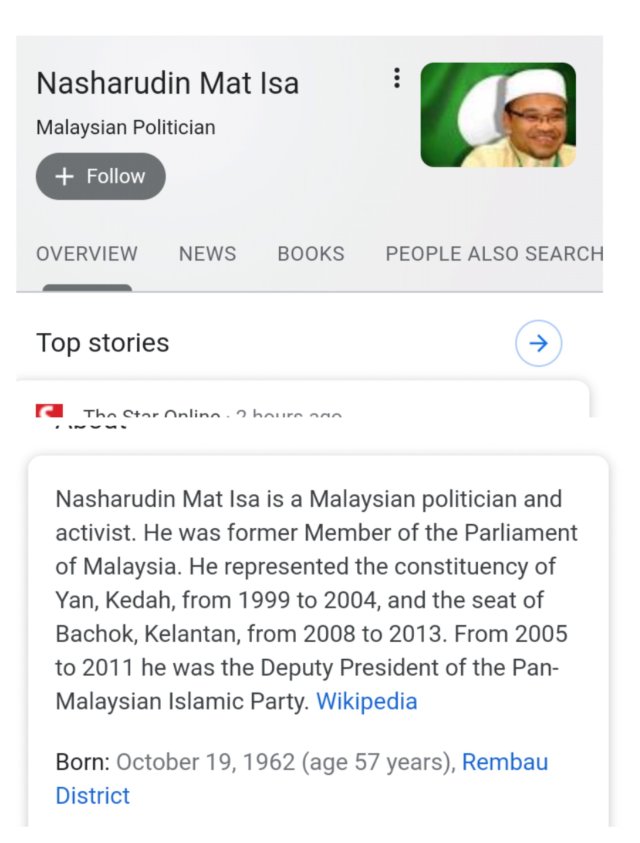Switch to the News tab
Viewport: 640px width, 843px height.
[x=207, y=254]
